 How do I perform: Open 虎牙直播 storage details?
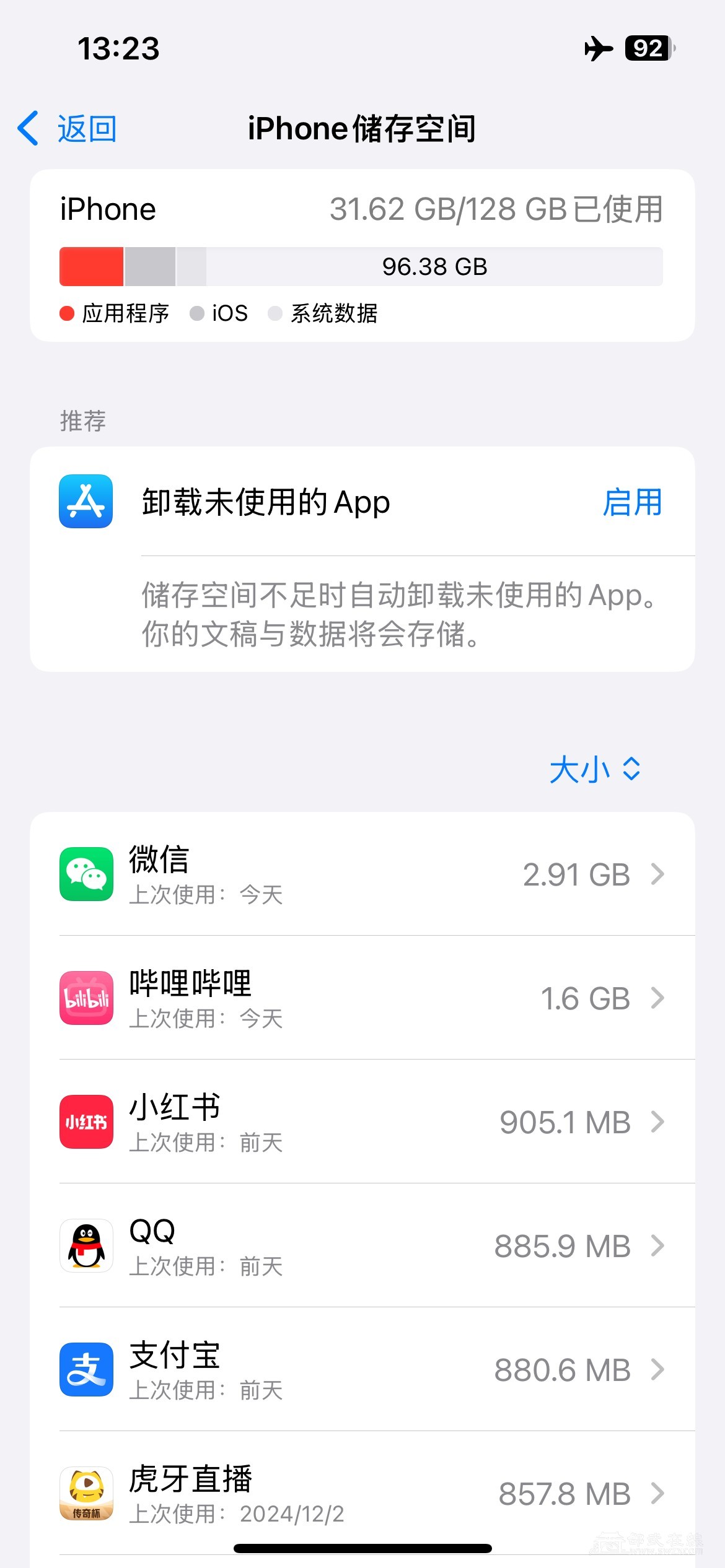pyautogui.click(x=362, y=1493)
